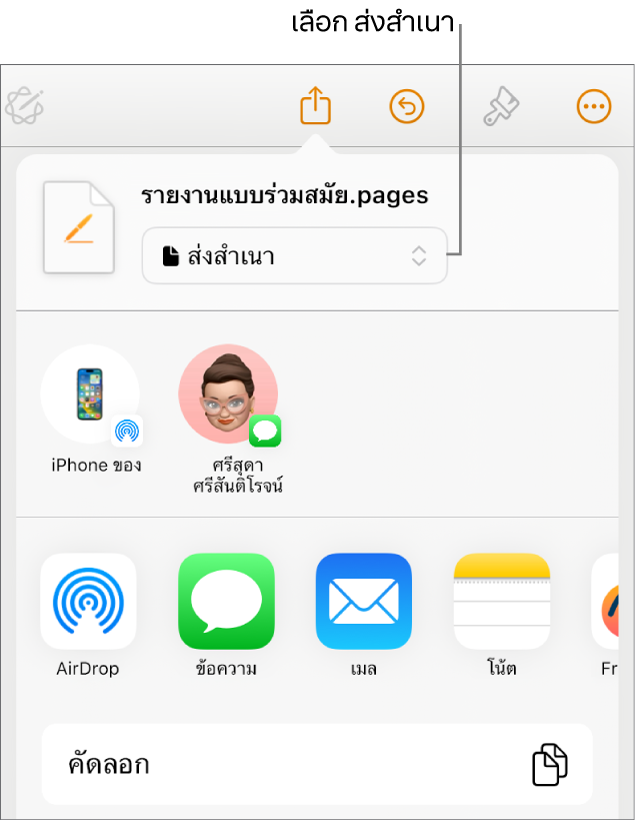This screenshot has width=635, height=820.
Task: Open the format paintbrush tool
Action: click(x=500, y=106)
